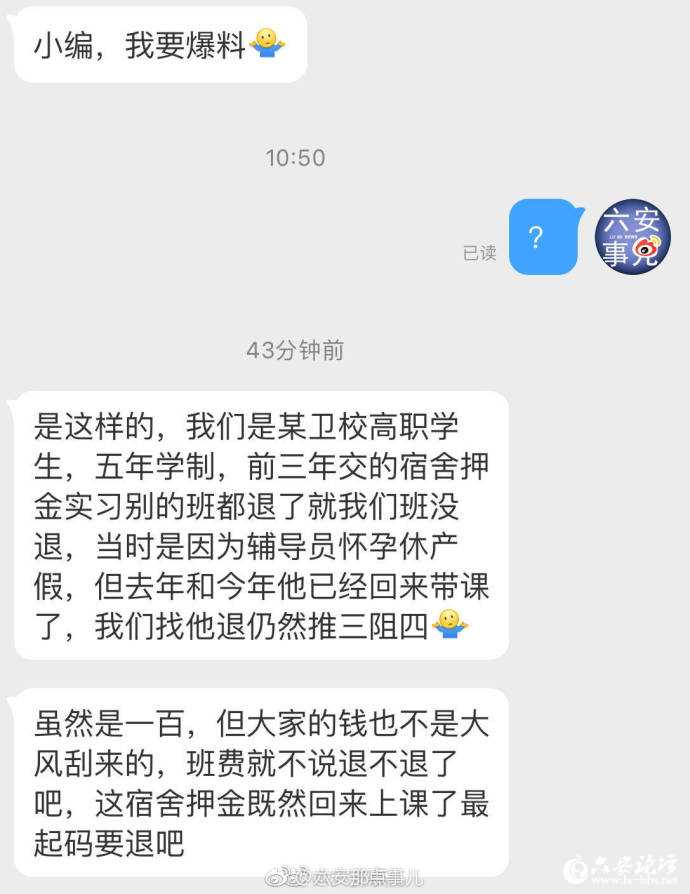690x894 pixels.
Task: Open the 六安事儿 avatar profile
Action: click(632, 236)
